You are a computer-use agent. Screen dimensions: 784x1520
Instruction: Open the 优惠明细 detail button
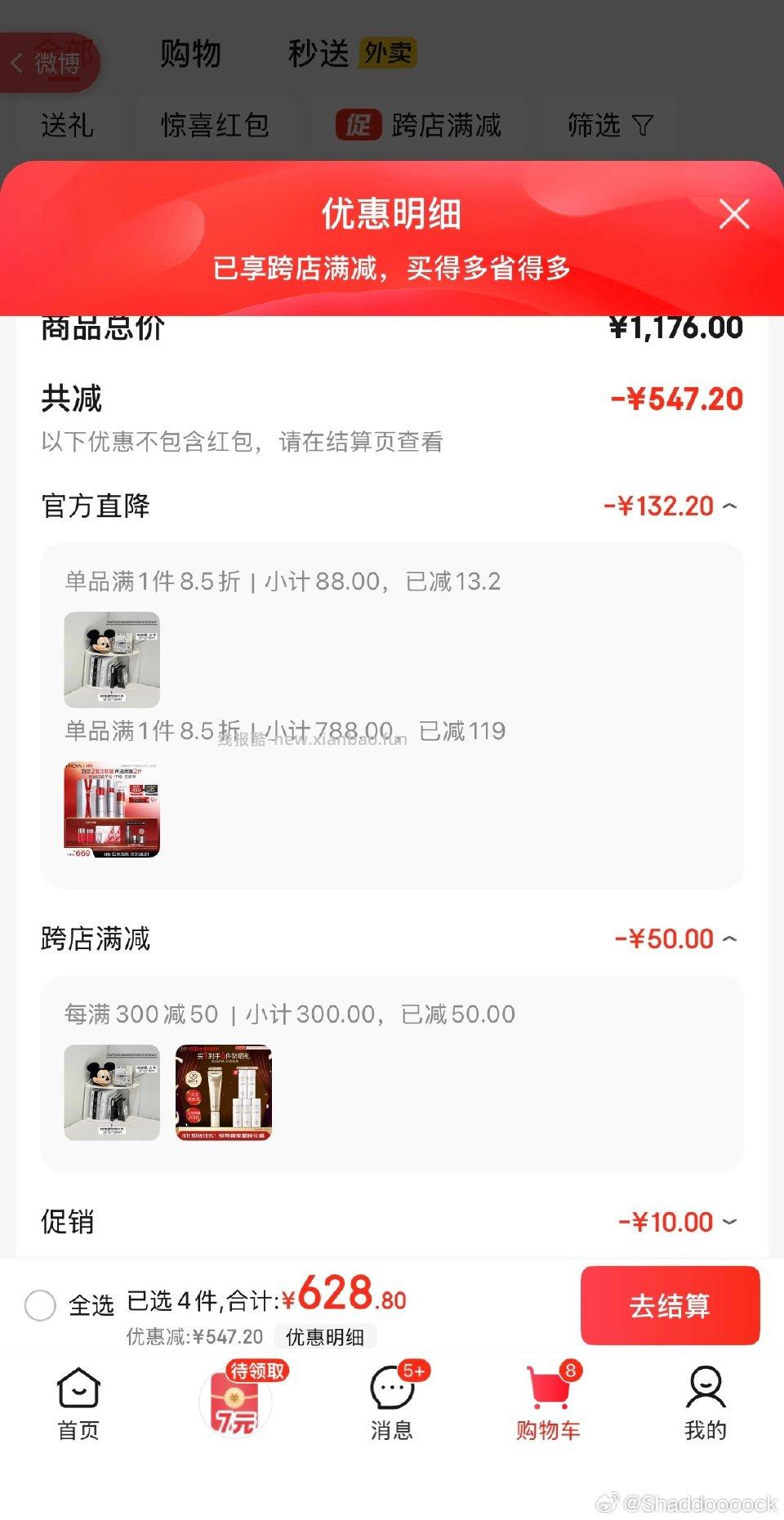point(327,1337)
